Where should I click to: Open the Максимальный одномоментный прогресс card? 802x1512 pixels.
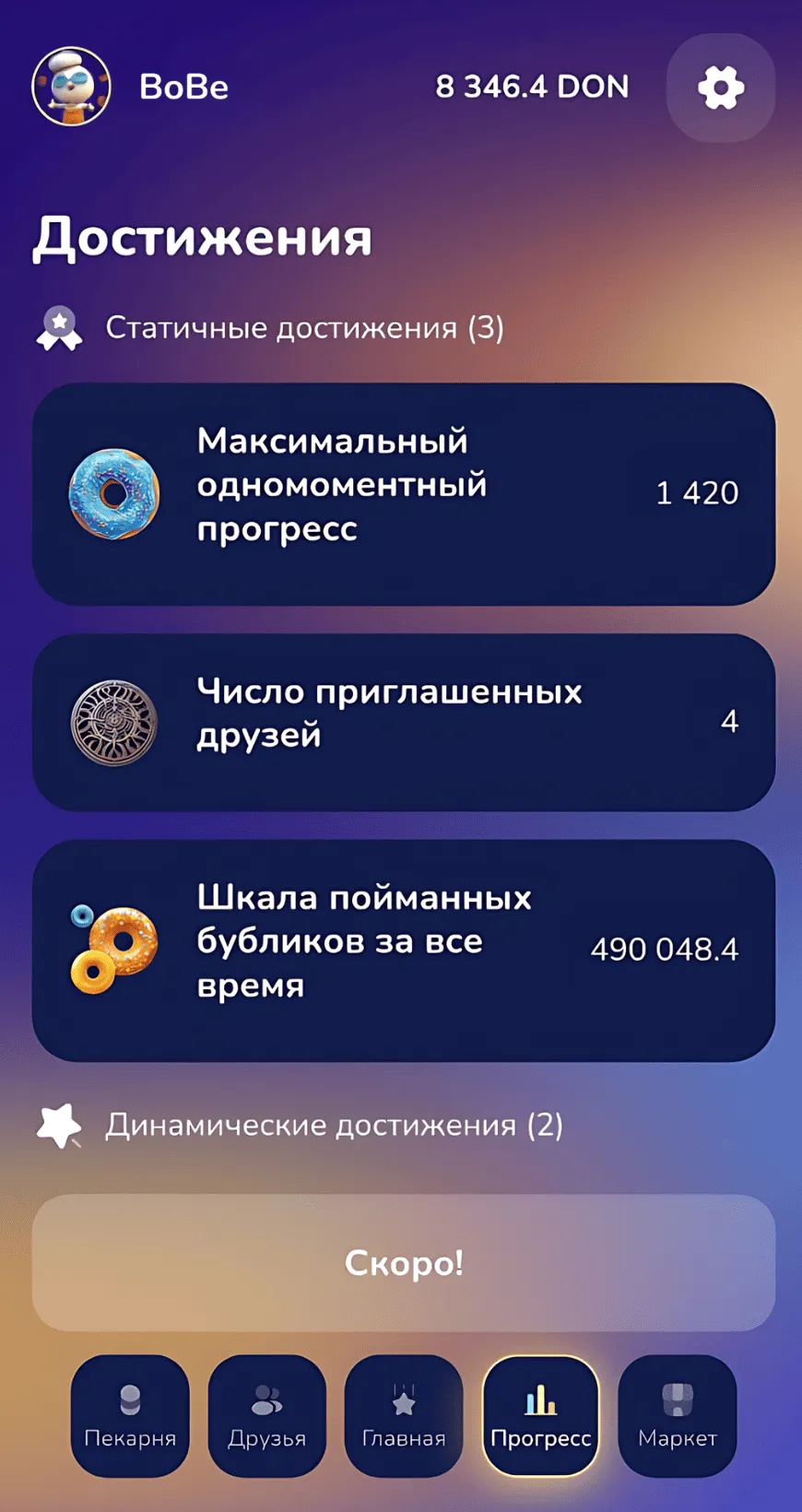(404, 493)
